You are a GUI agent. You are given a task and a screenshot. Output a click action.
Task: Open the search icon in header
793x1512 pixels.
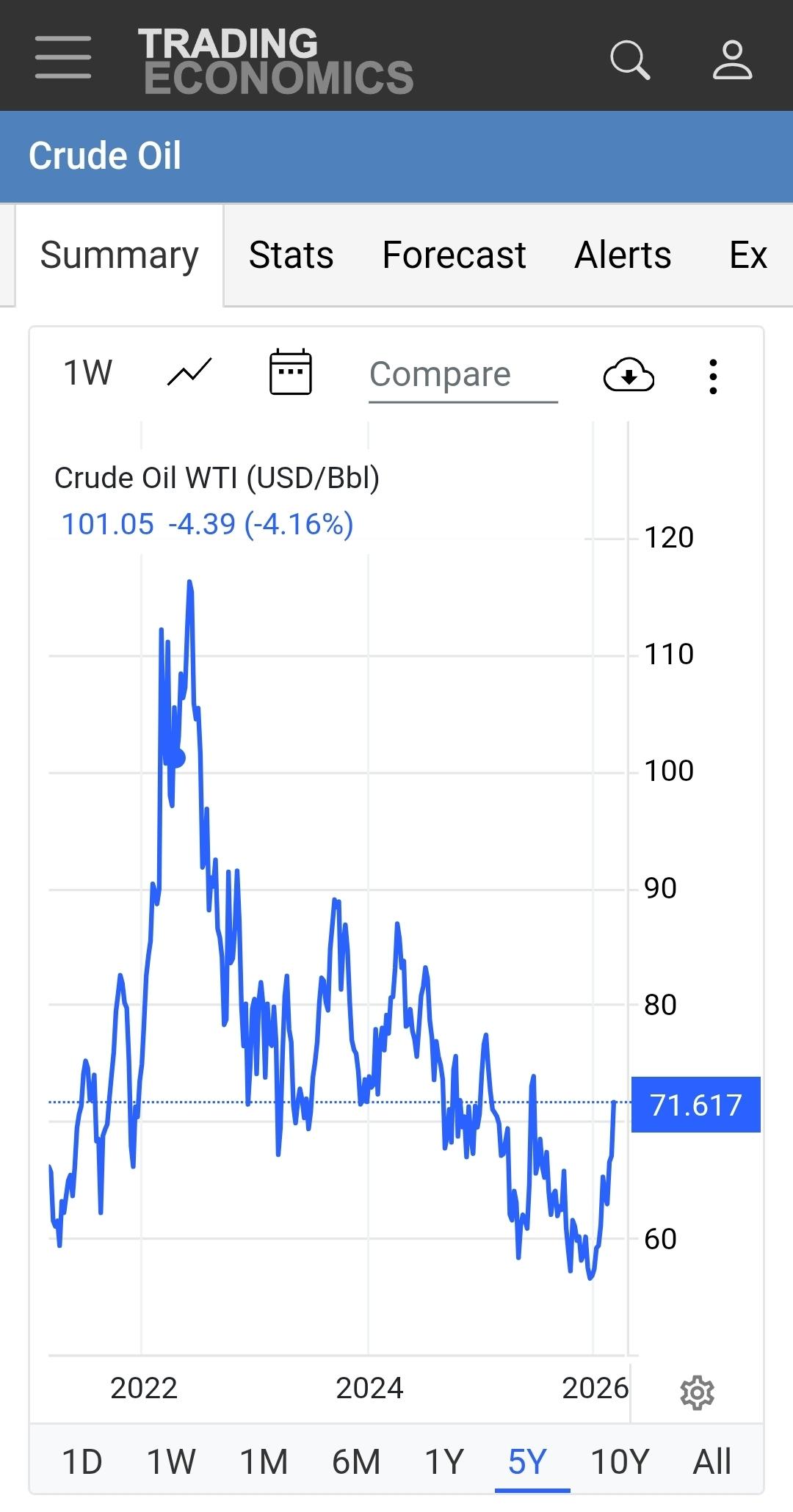(630, 59)
